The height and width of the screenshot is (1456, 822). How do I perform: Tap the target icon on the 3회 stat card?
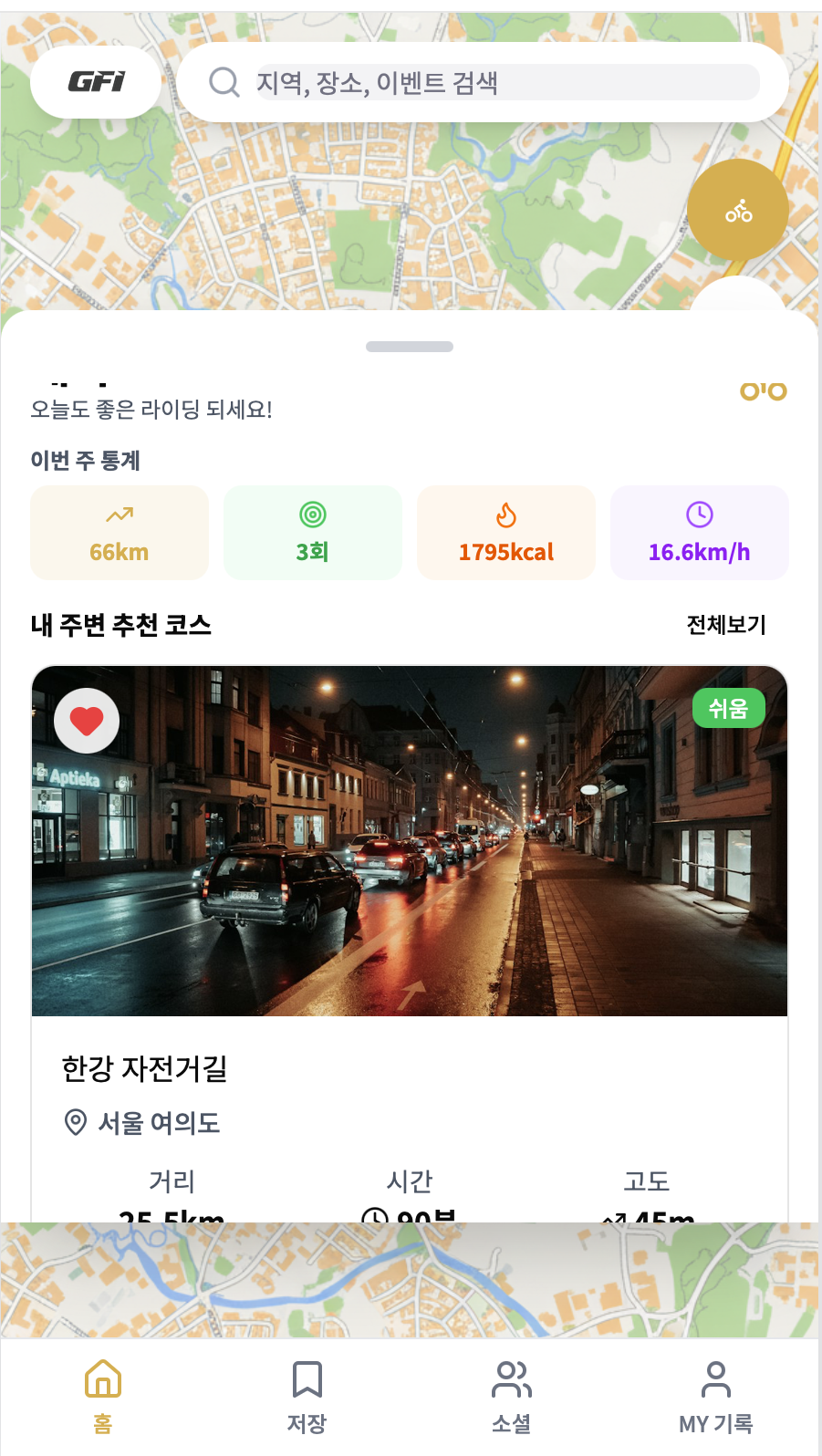[313, 514]
